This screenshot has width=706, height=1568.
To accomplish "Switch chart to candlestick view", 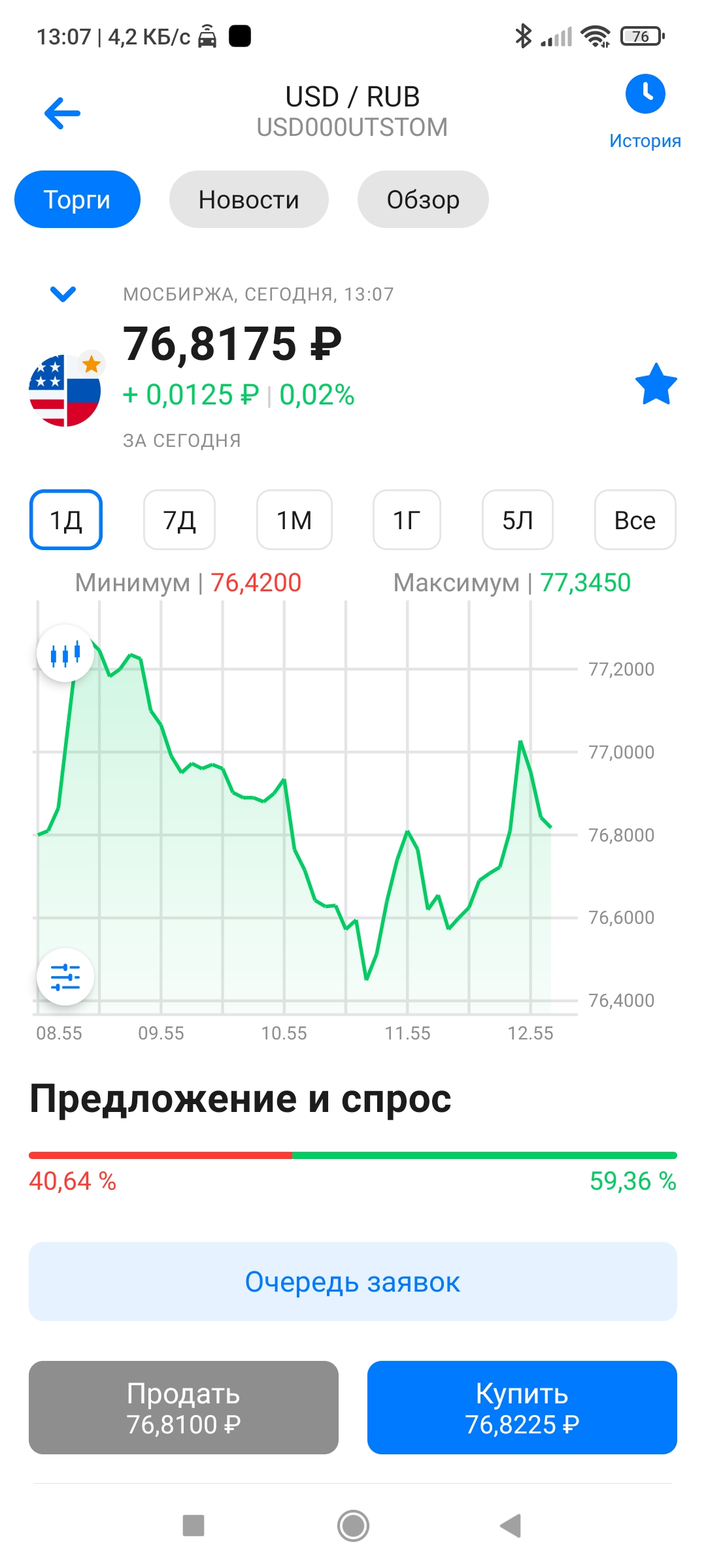I will click(65, 653).
